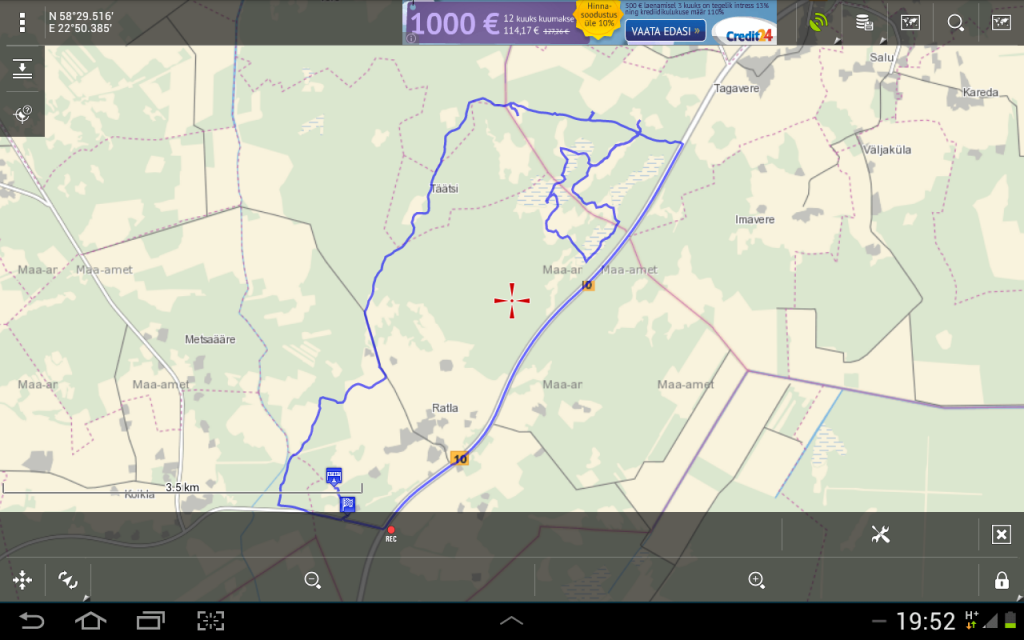Tap the satellite-with-question-mark icon on the left
This screenshot has height=640, width=1024.
tap(22, 114)
